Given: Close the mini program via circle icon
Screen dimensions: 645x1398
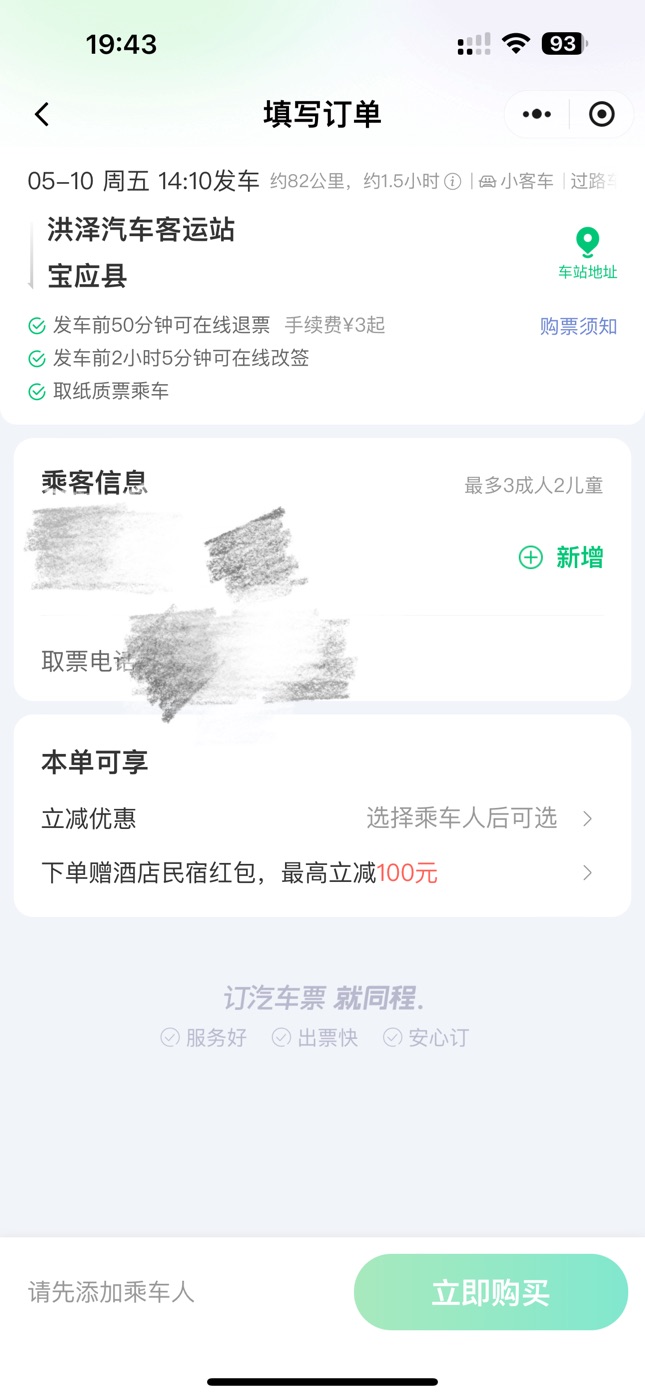Looking at the screenshot, I should pos(602,114).
